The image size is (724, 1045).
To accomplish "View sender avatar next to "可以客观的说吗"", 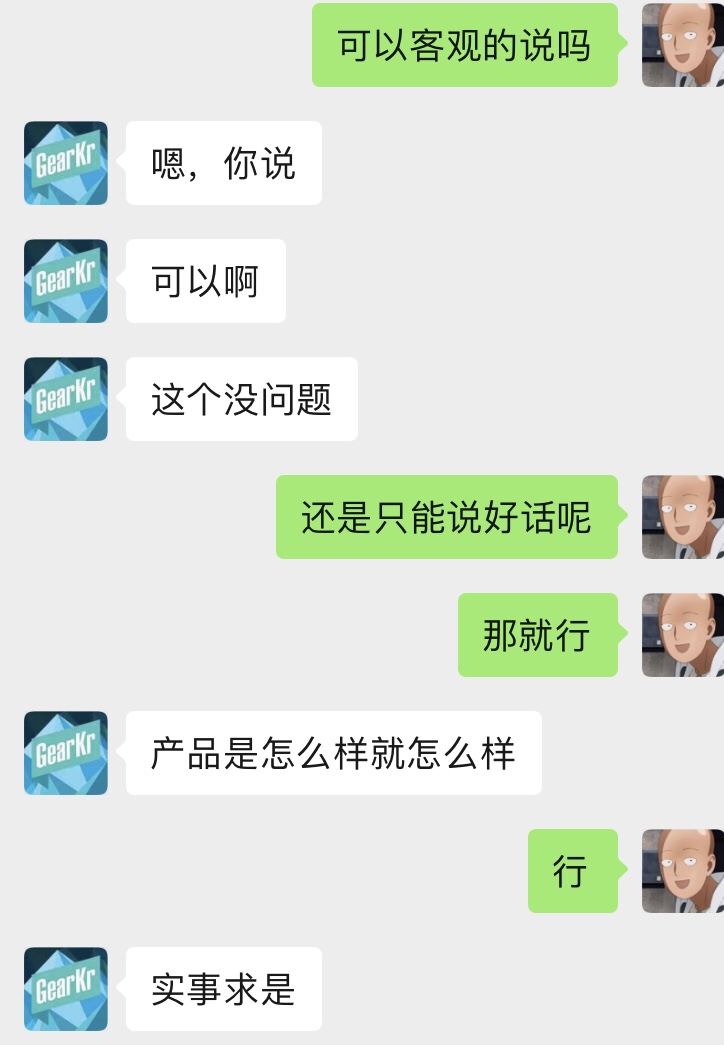I will pos(682,45).
